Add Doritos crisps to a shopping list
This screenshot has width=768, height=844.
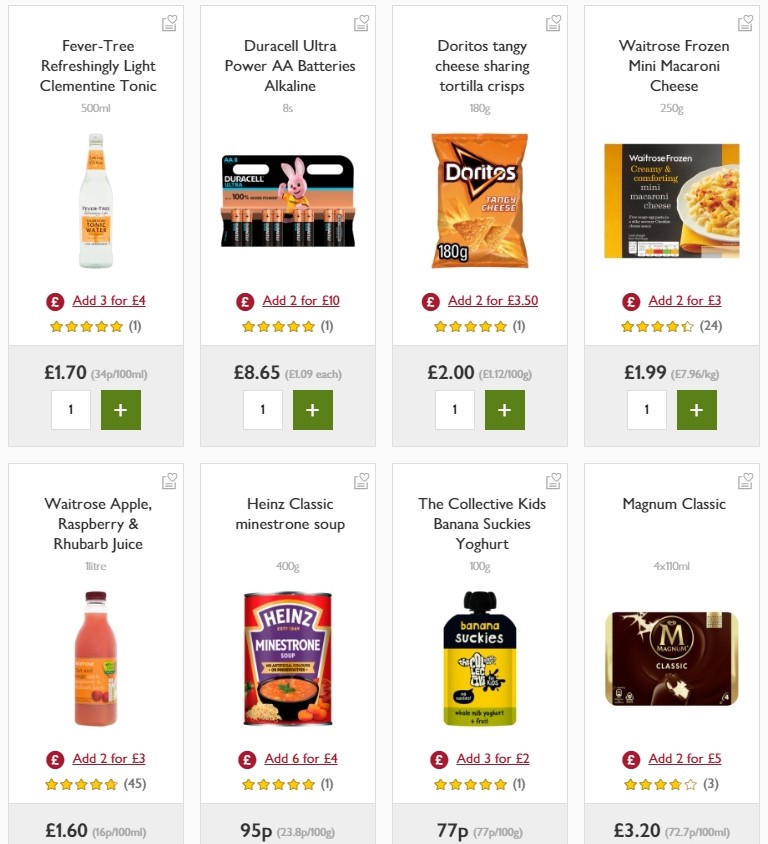tap(553, 21)
